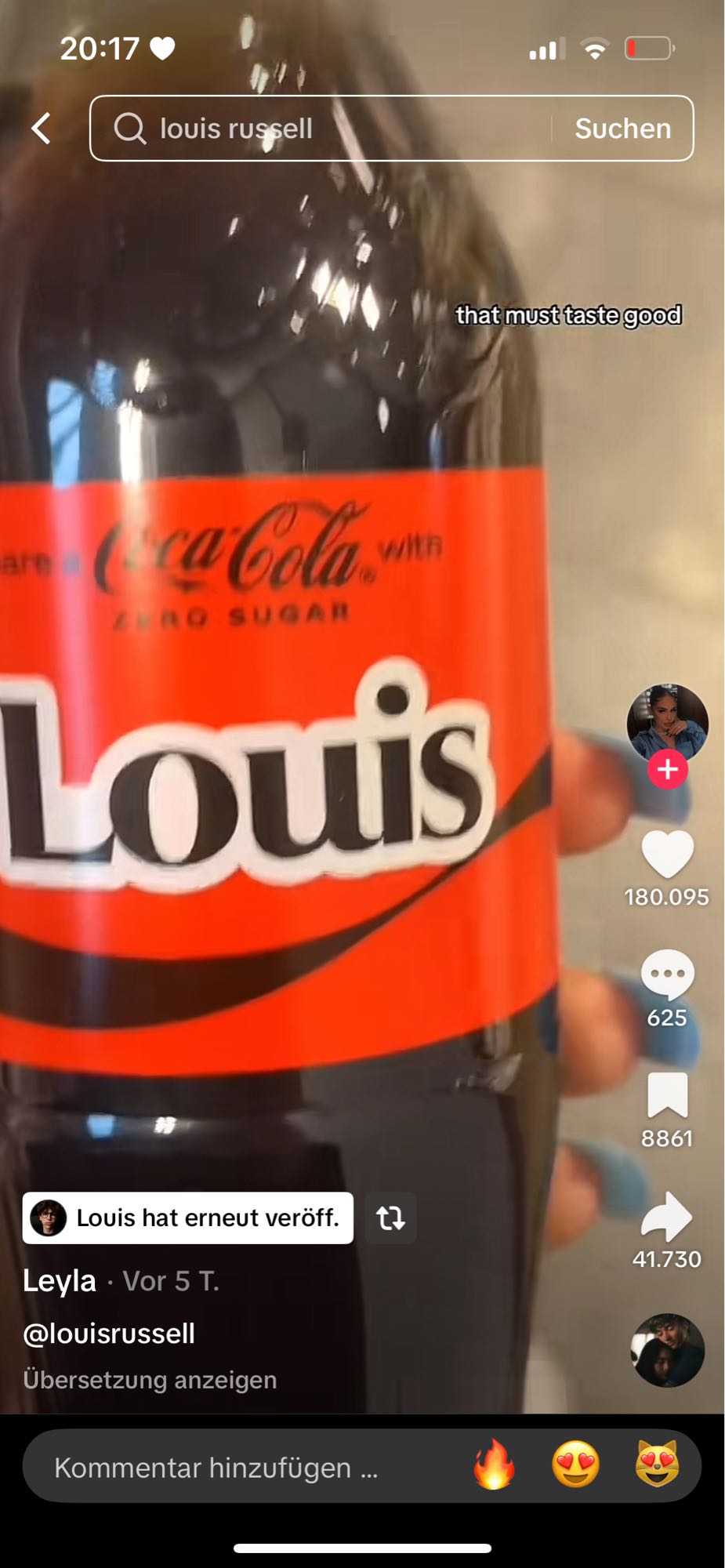Bookmark this video

[x=667, y=1095]
